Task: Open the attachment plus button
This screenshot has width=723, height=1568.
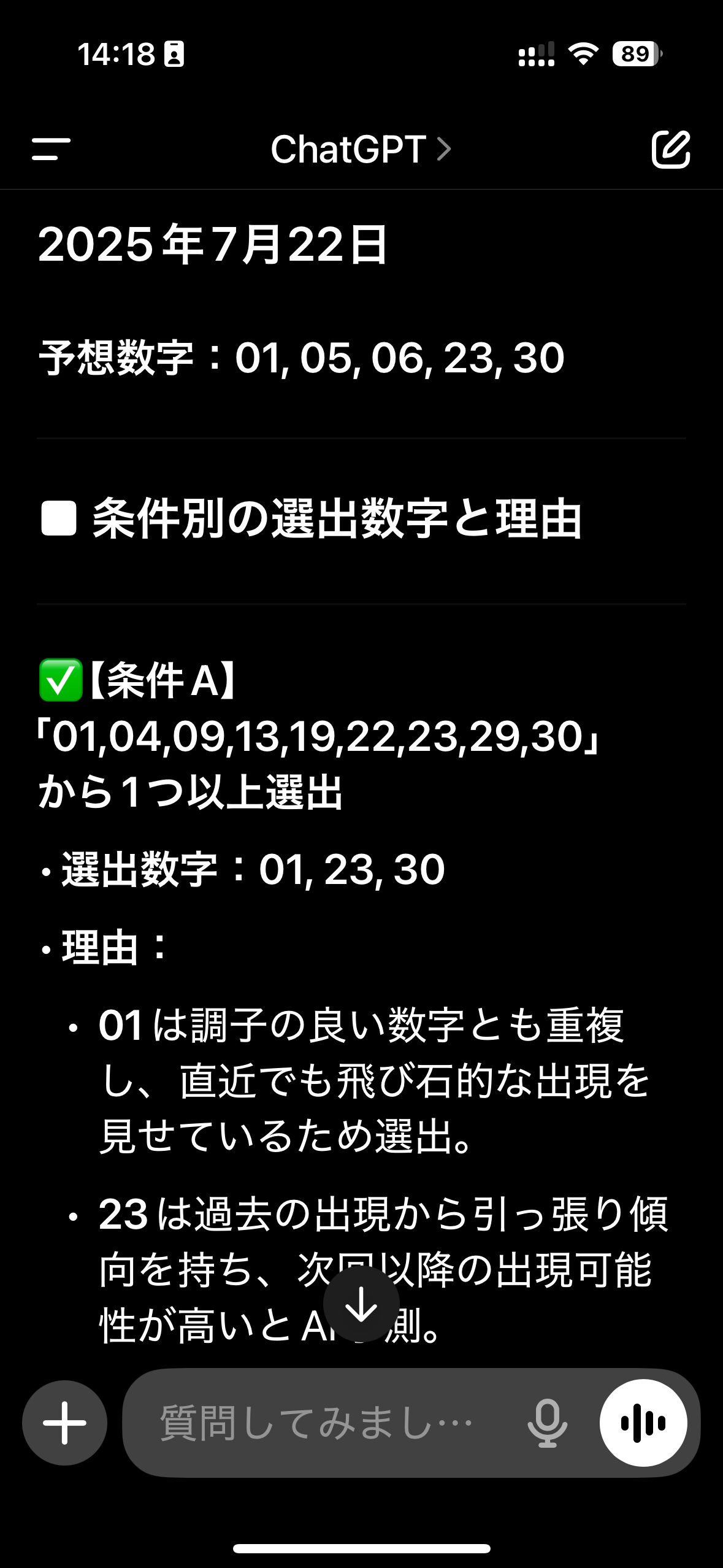Action: 64,1423
